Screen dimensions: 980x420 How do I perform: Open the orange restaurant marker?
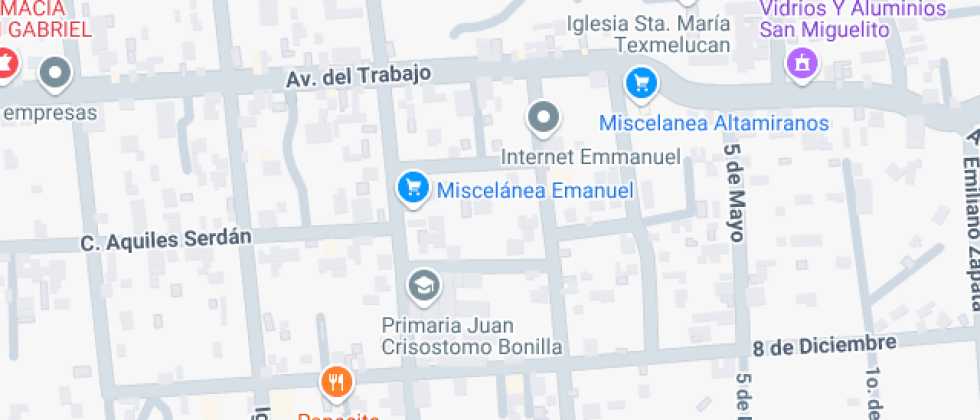click(337, 382)
